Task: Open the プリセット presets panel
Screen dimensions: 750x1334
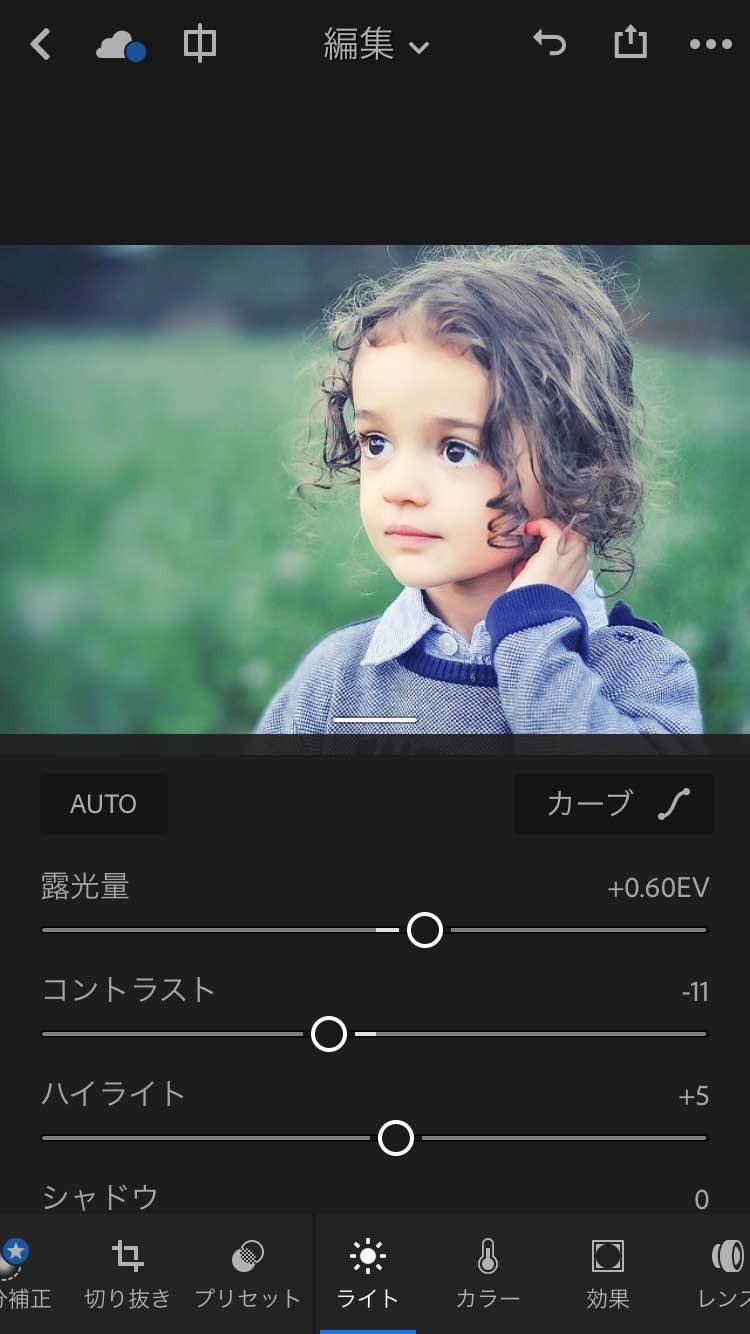Action: tap(247, 1273)
